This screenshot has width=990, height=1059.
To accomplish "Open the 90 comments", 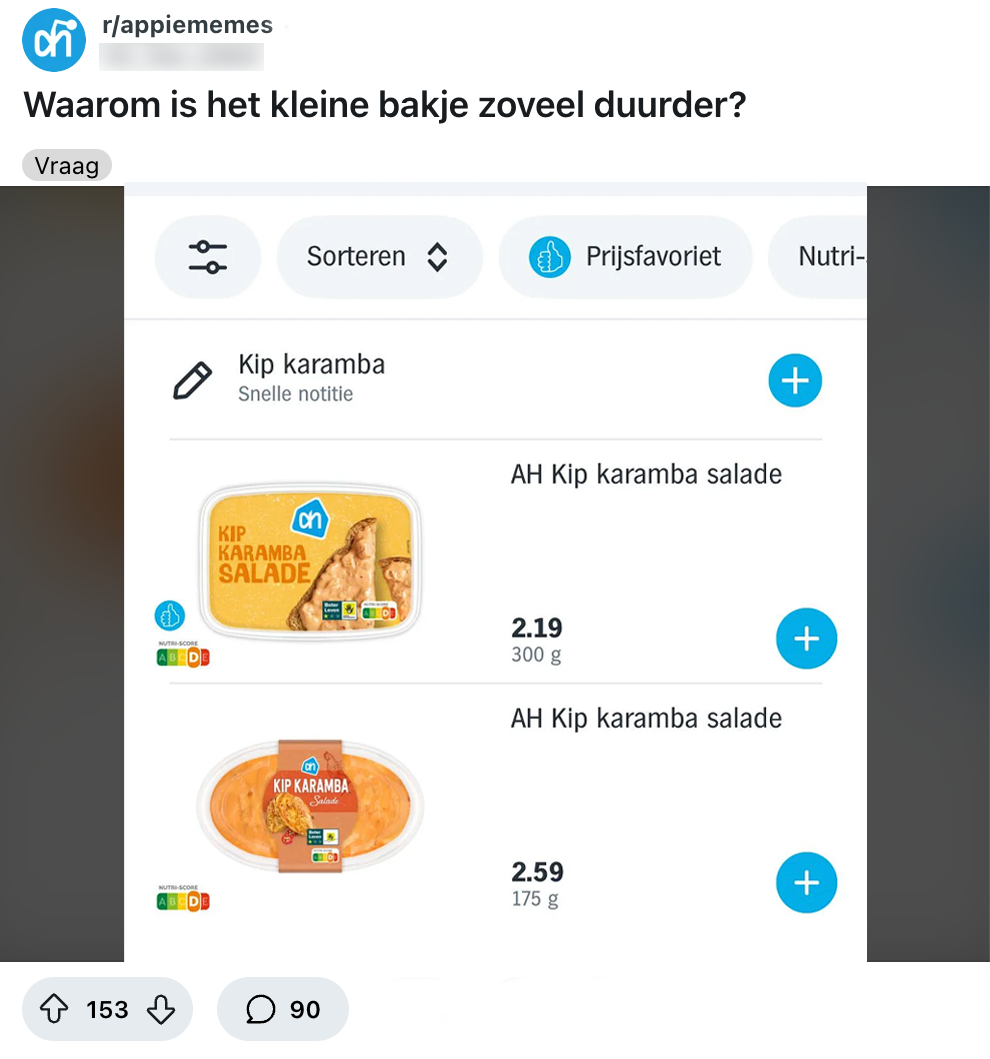I will pyautogui.click(x=283, y=1010).
